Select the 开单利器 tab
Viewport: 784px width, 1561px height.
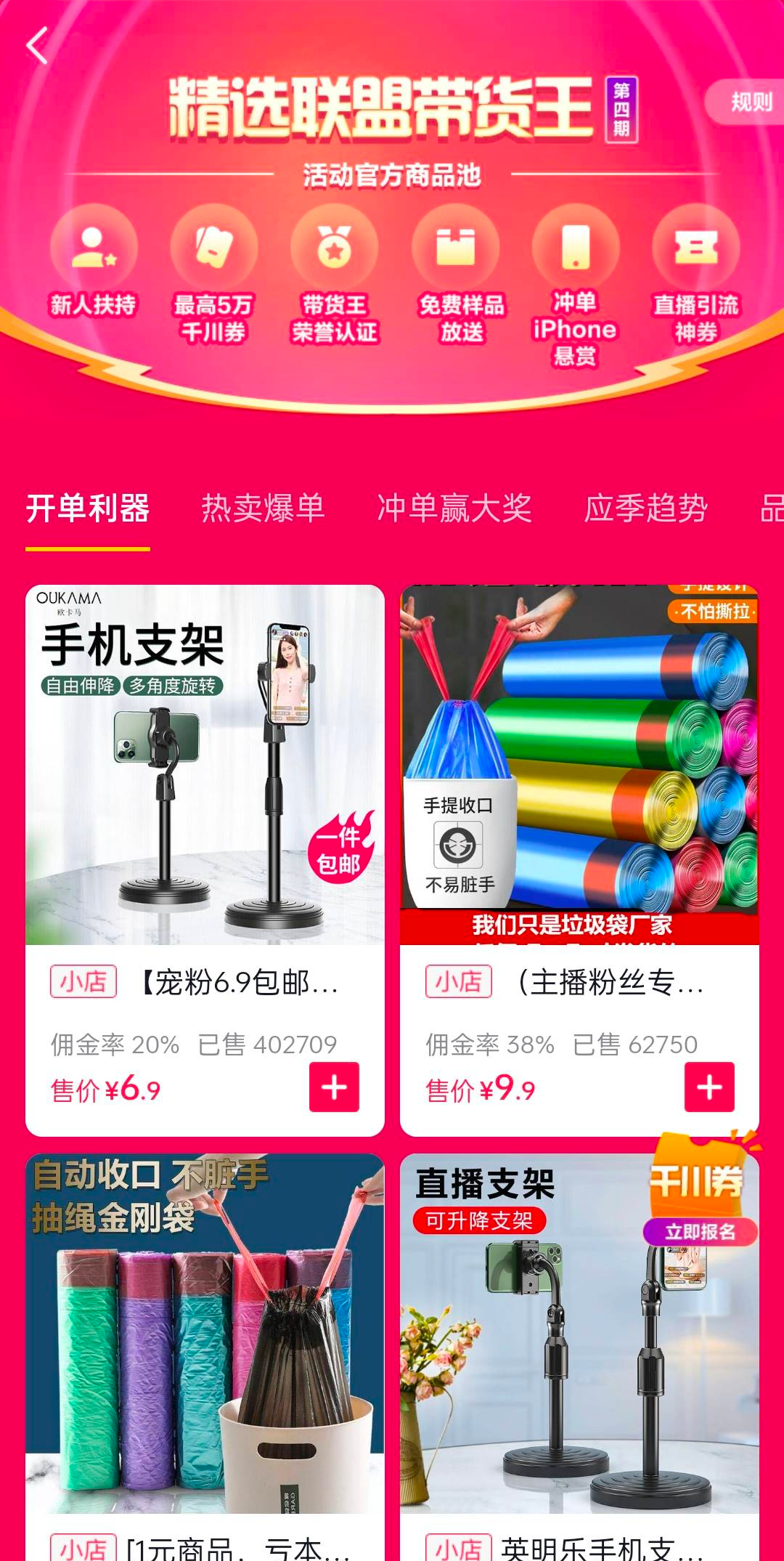pos(88,508)
